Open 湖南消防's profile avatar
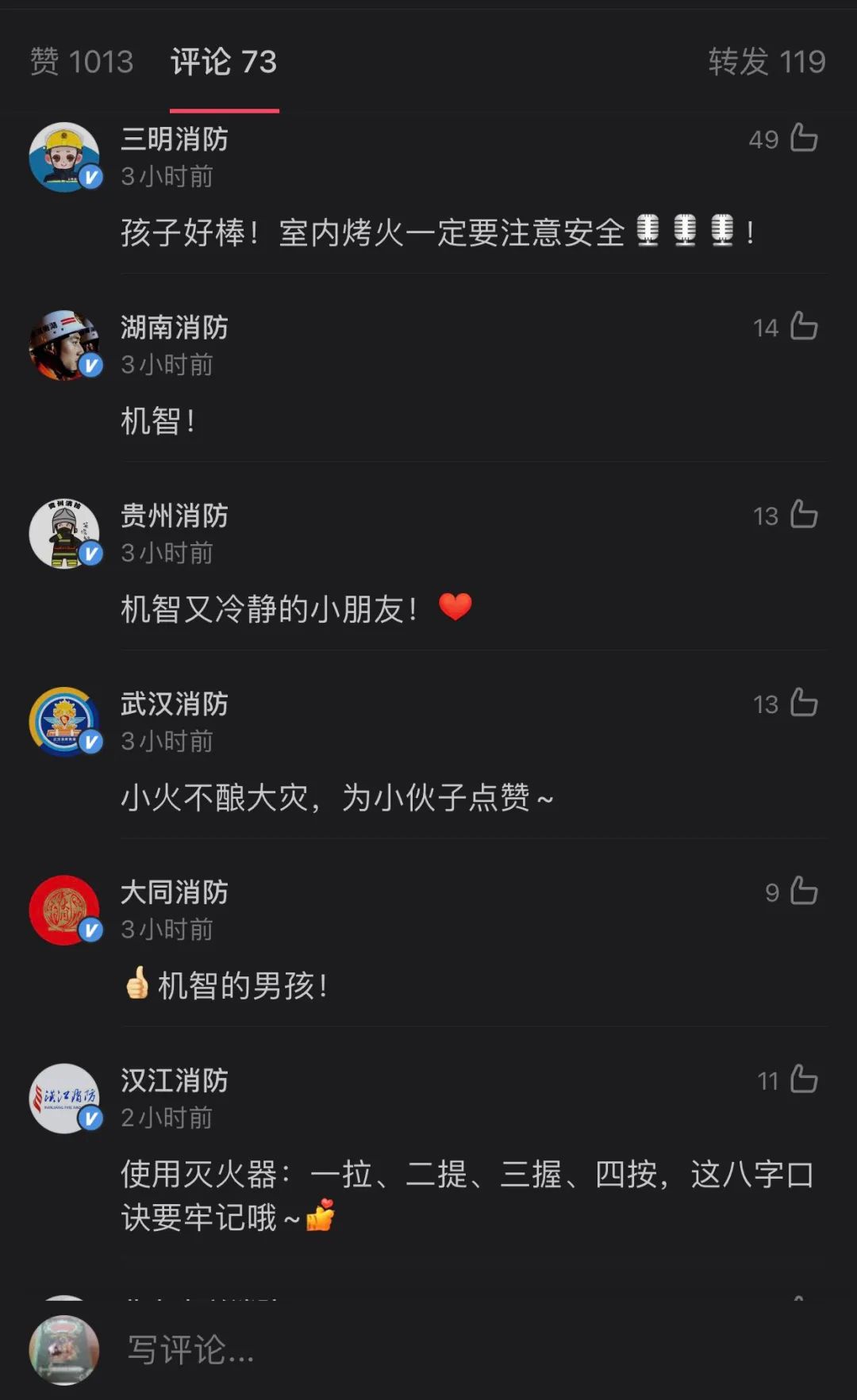The height and width of the screenshot is (1400, 857). [64, 345]
